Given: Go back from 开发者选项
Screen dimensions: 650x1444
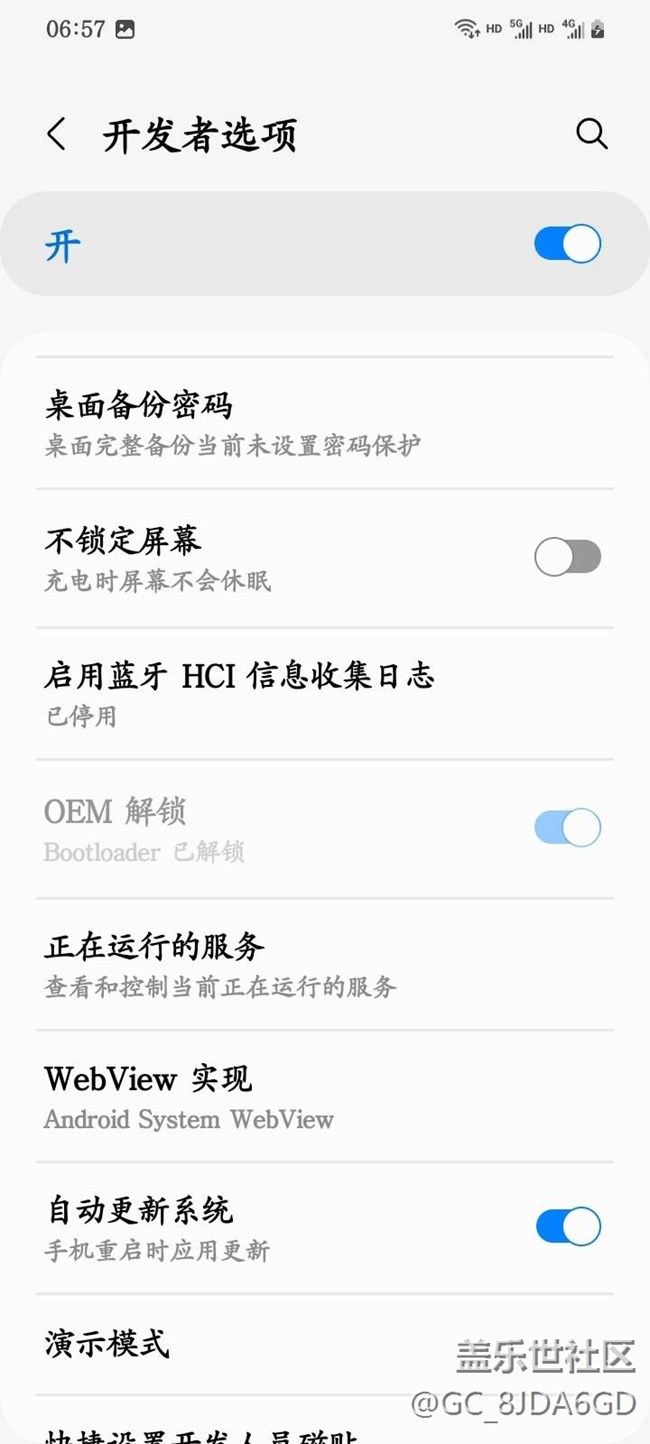Looking at the screenshot, I should (57, 135).
